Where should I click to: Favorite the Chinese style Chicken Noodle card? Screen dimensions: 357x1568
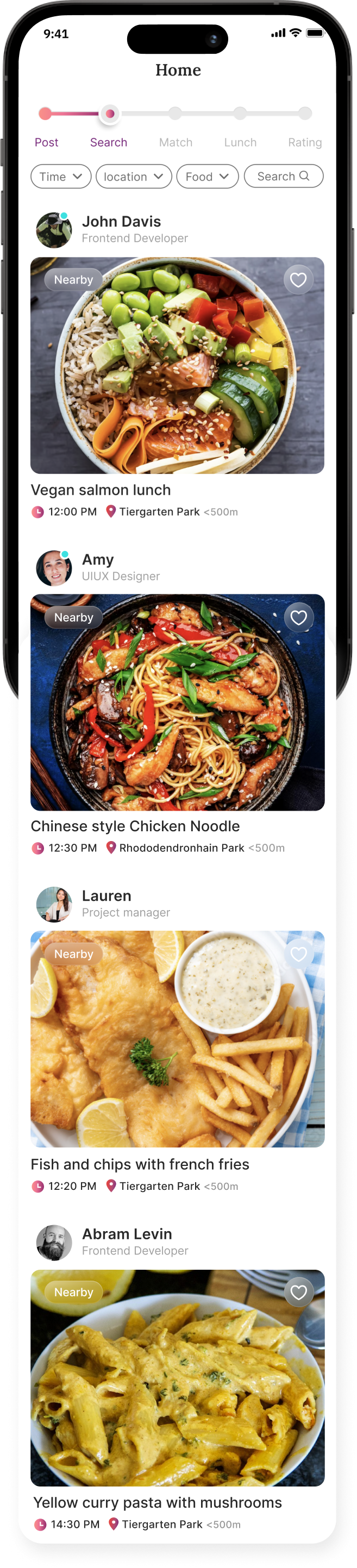tap(298, 617)
